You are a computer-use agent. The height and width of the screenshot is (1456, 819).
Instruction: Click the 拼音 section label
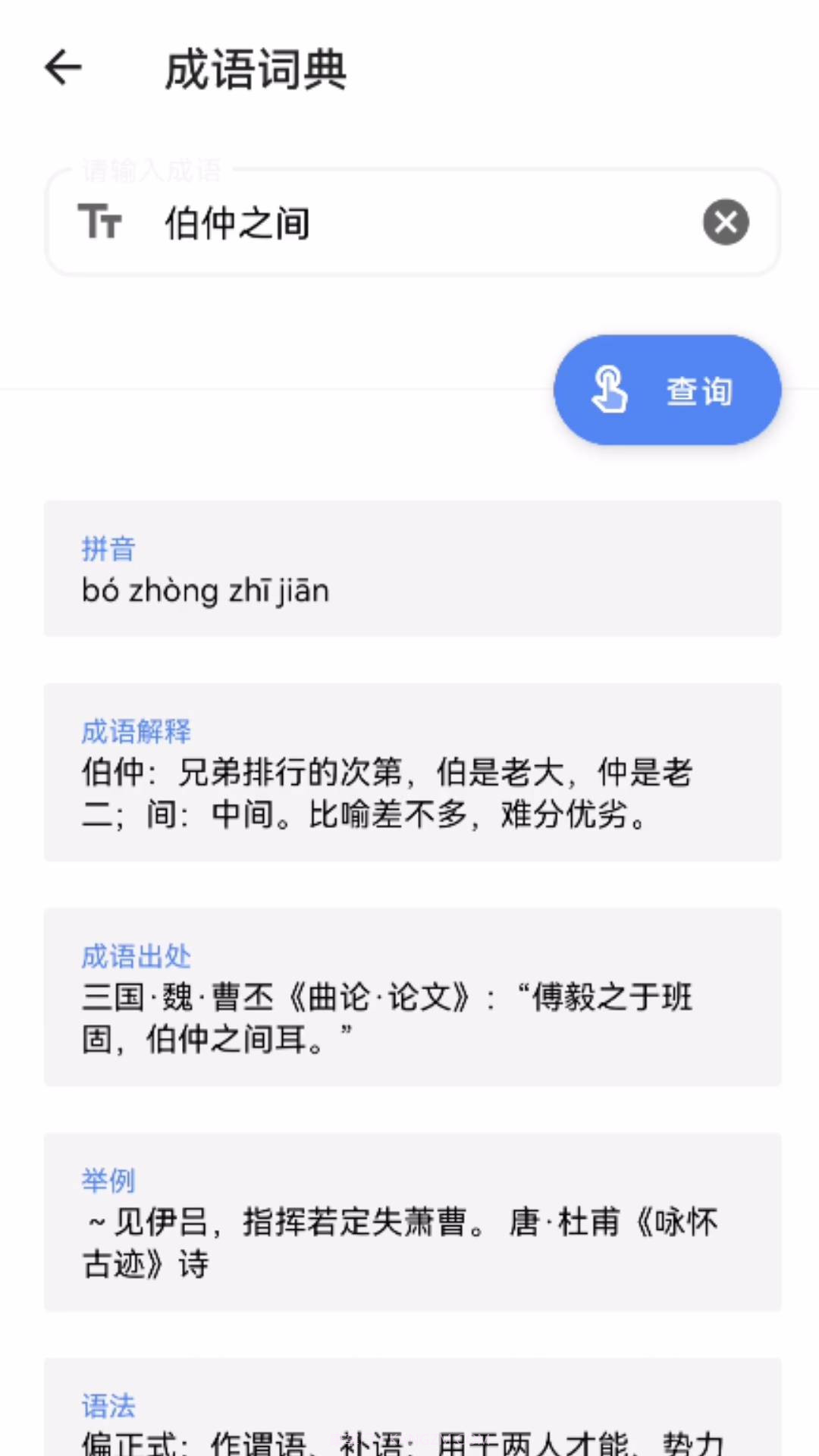[107, 548]
